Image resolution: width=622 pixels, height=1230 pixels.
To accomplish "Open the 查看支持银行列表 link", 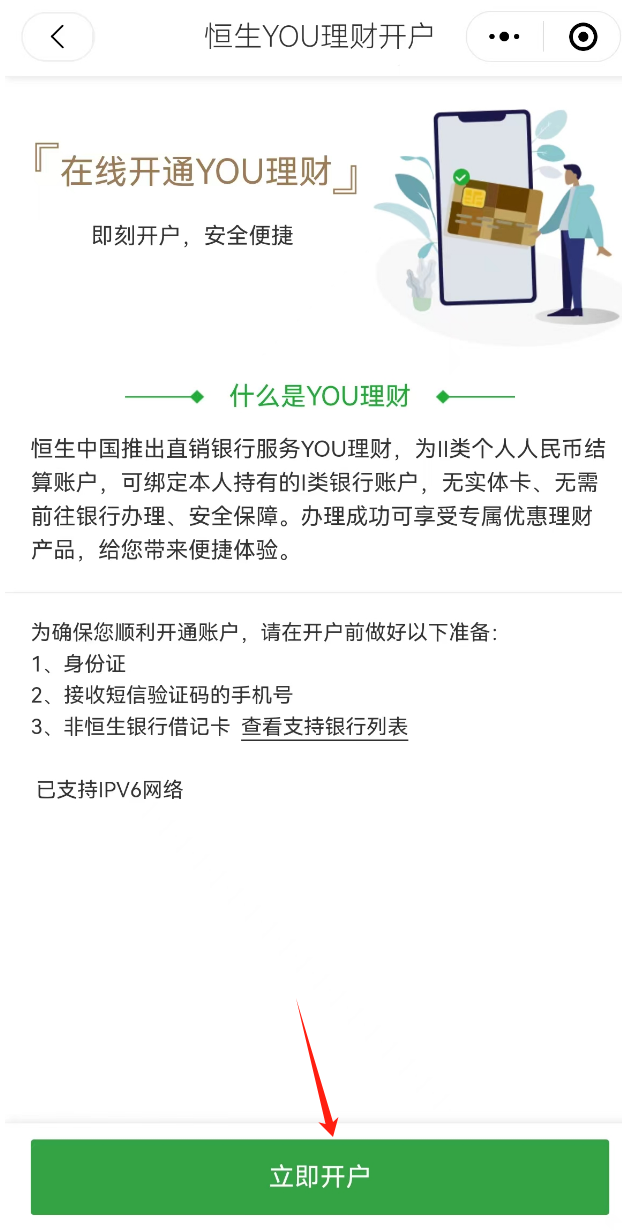I will click(x=324, y=727).
